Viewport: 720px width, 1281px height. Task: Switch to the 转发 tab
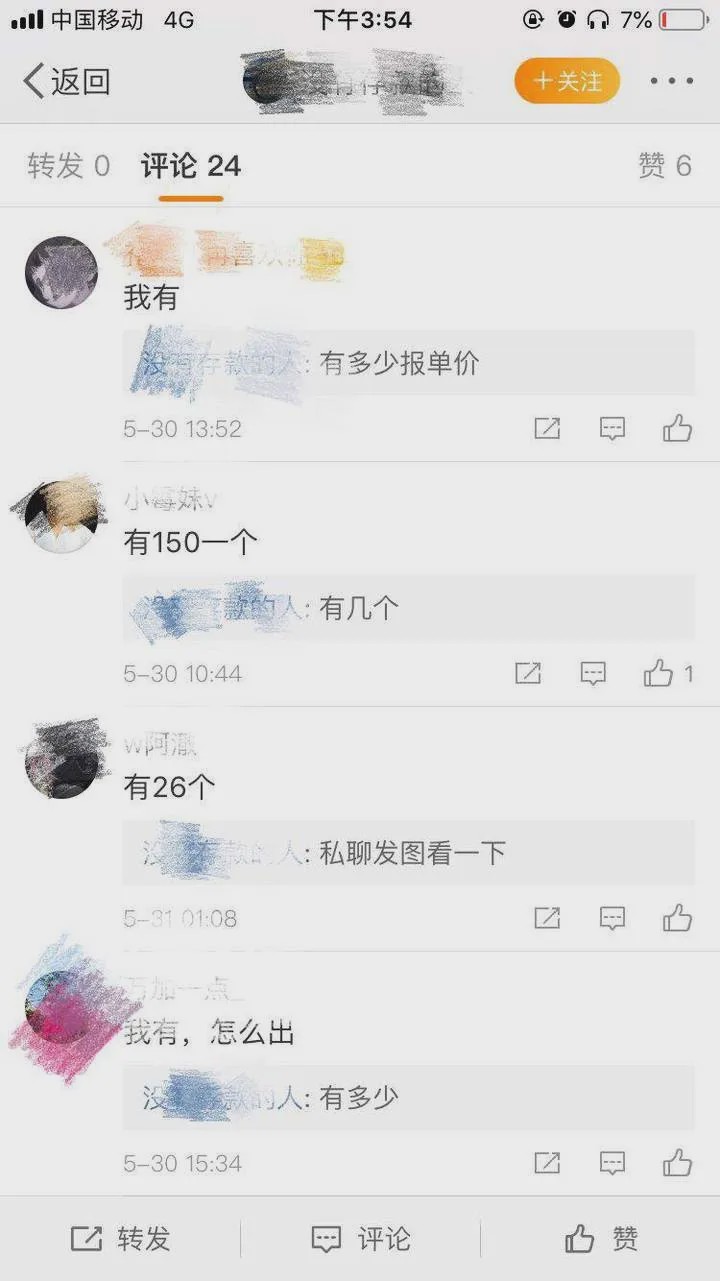[68, 166]
